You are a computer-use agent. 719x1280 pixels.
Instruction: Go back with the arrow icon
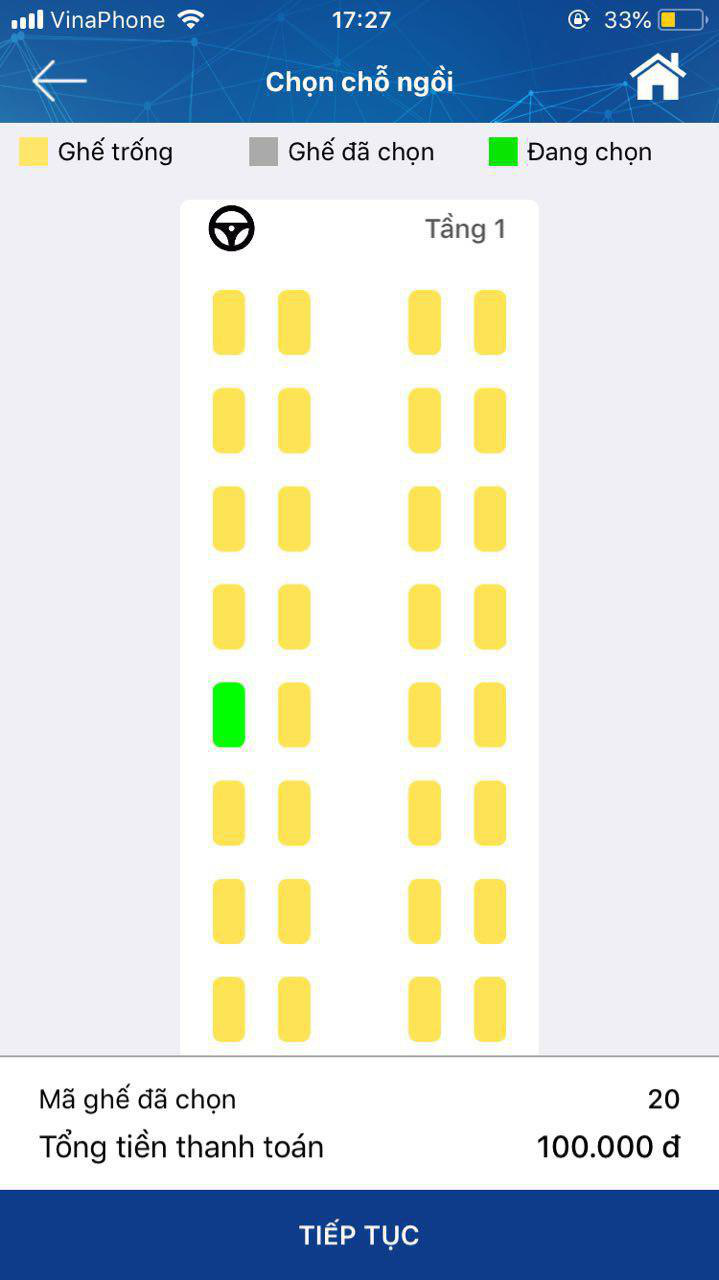coord(59,80)
